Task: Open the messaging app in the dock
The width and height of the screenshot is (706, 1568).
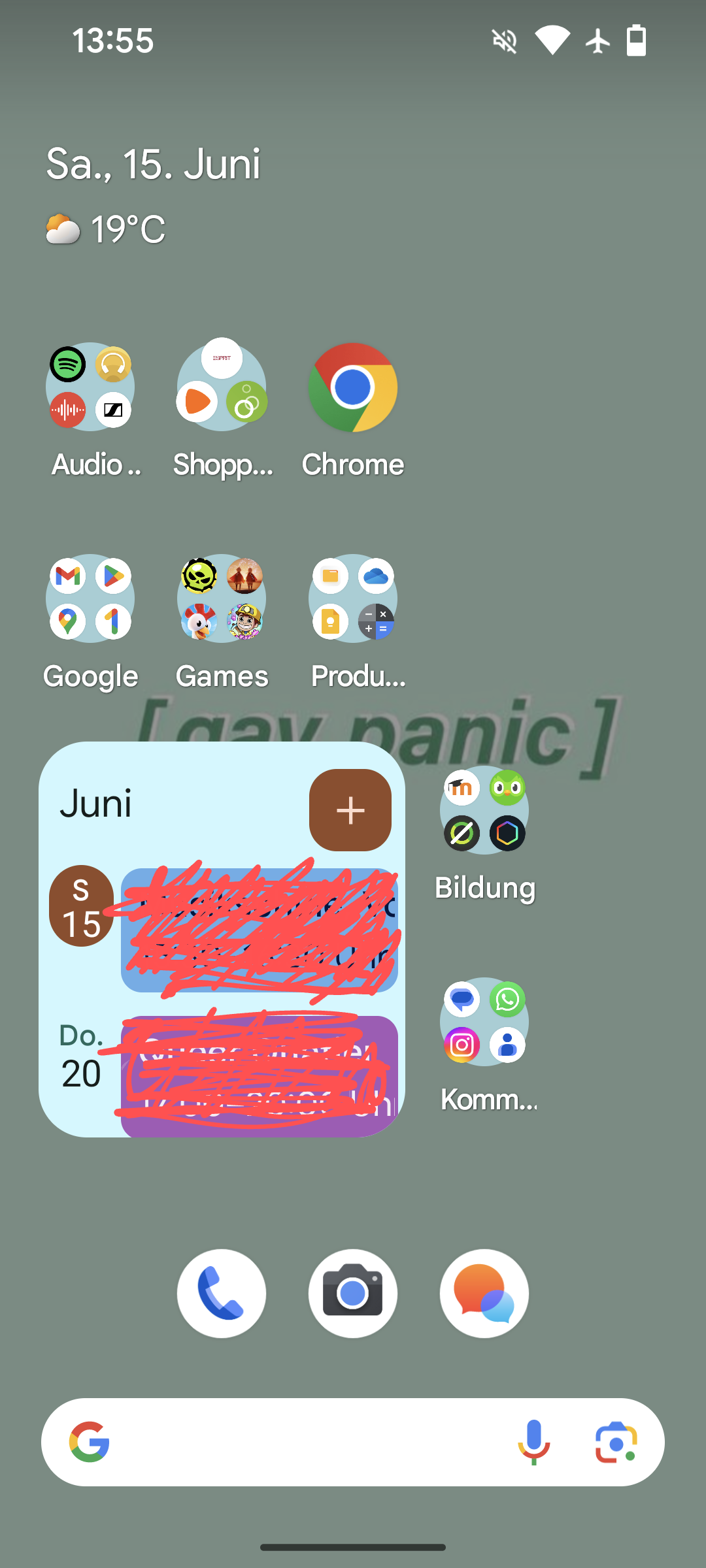Action: pos(484,1294)
